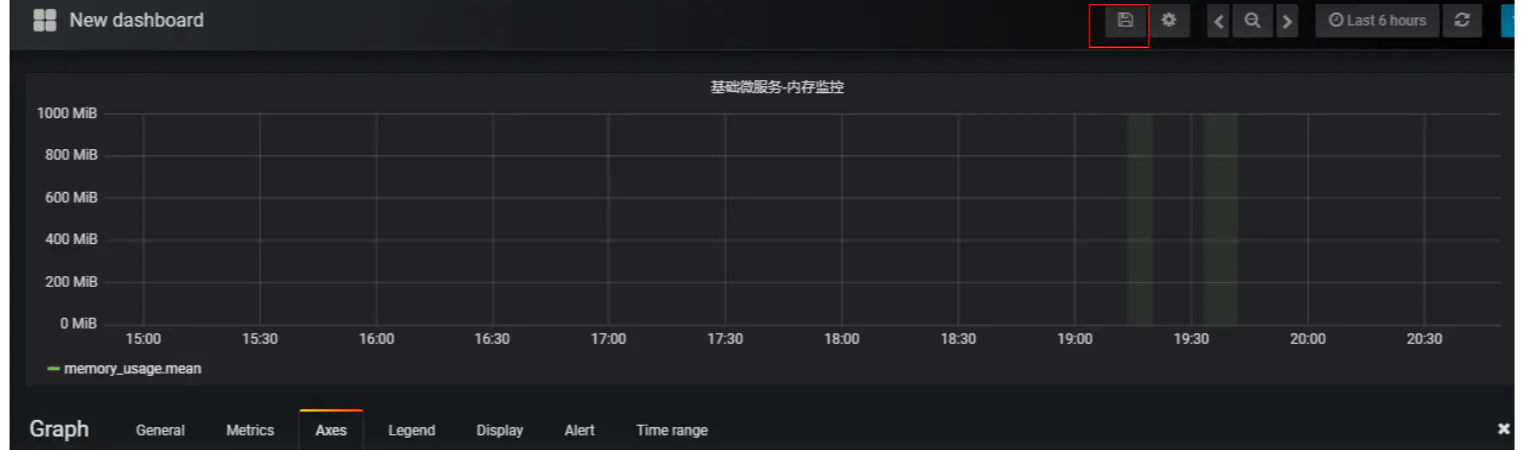Switch to the General tab
This screenshot has height=450, width=1522.
[x=160, y=430]
